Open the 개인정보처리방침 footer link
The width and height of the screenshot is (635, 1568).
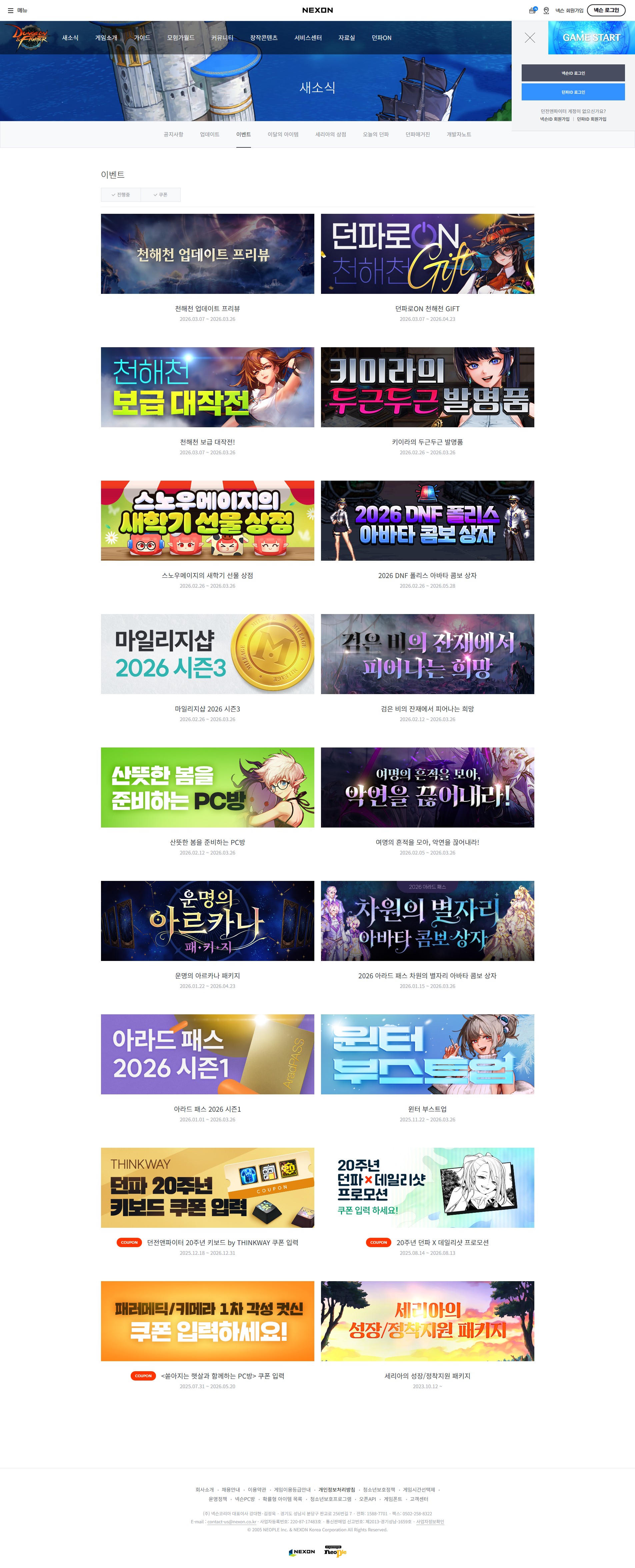[x=336, y=1490]
